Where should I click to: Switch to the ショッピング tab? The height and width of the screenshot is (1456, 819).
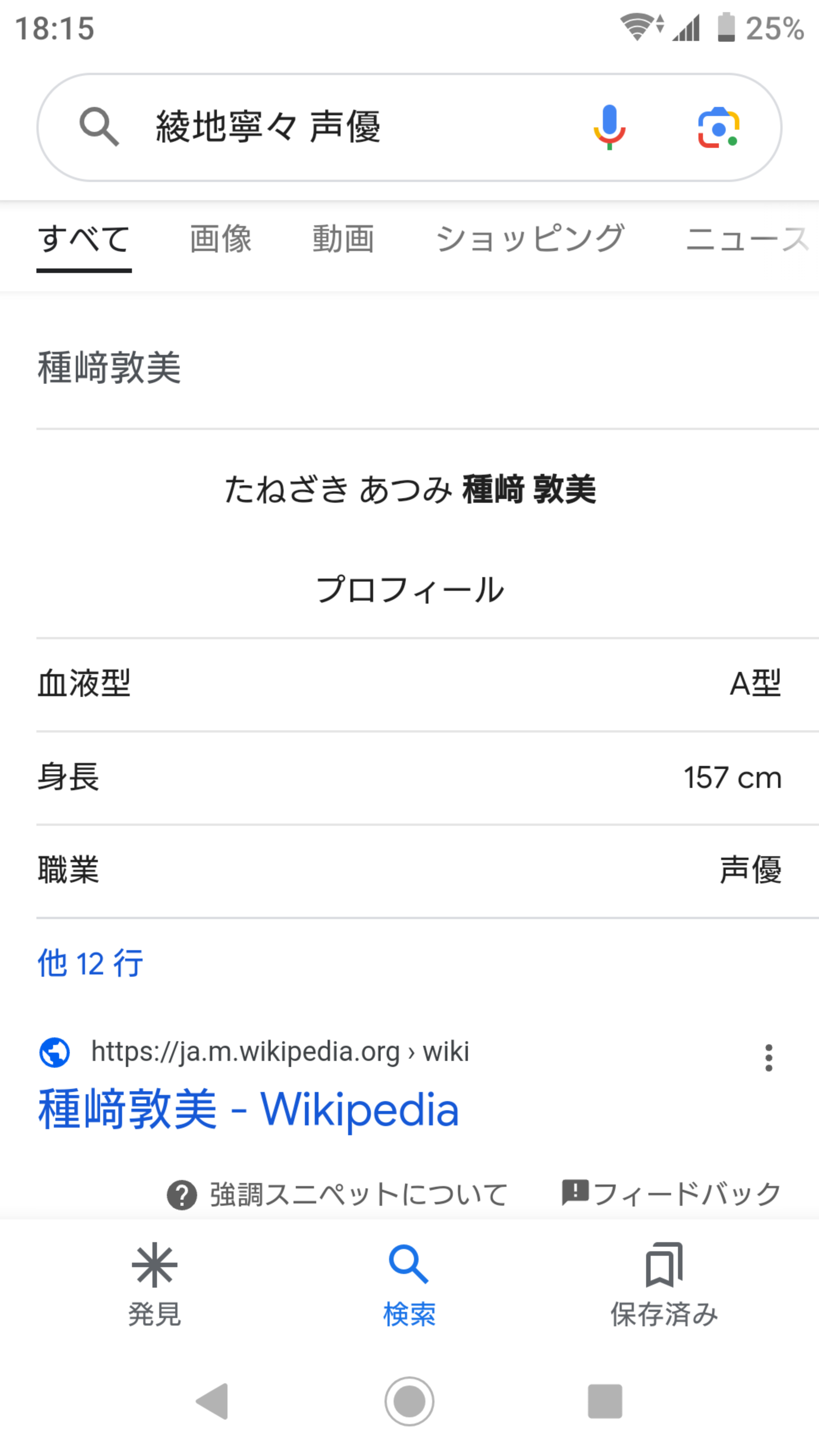530,238
